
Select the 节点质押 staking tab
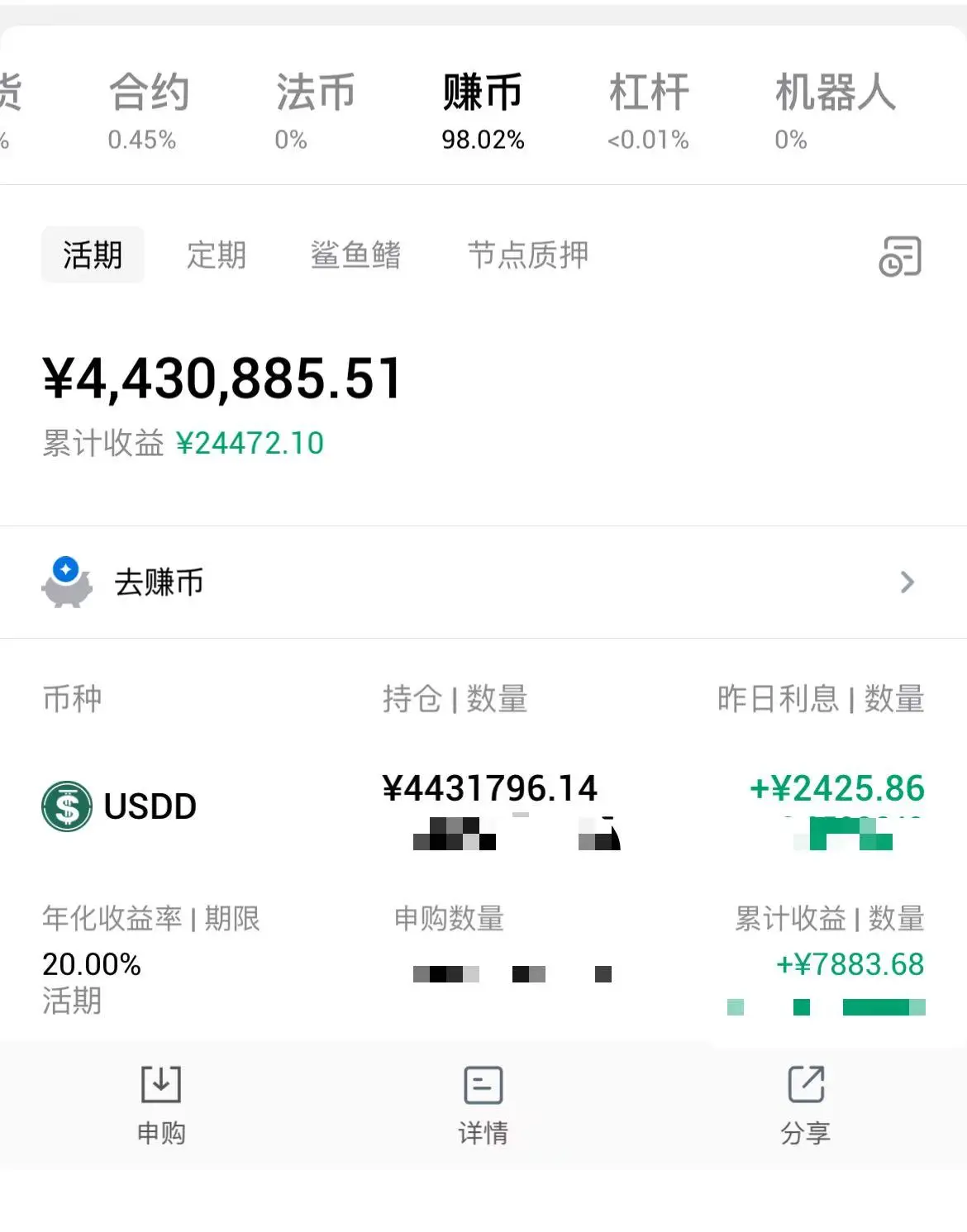pyautogui.click(x=529, y=254)
